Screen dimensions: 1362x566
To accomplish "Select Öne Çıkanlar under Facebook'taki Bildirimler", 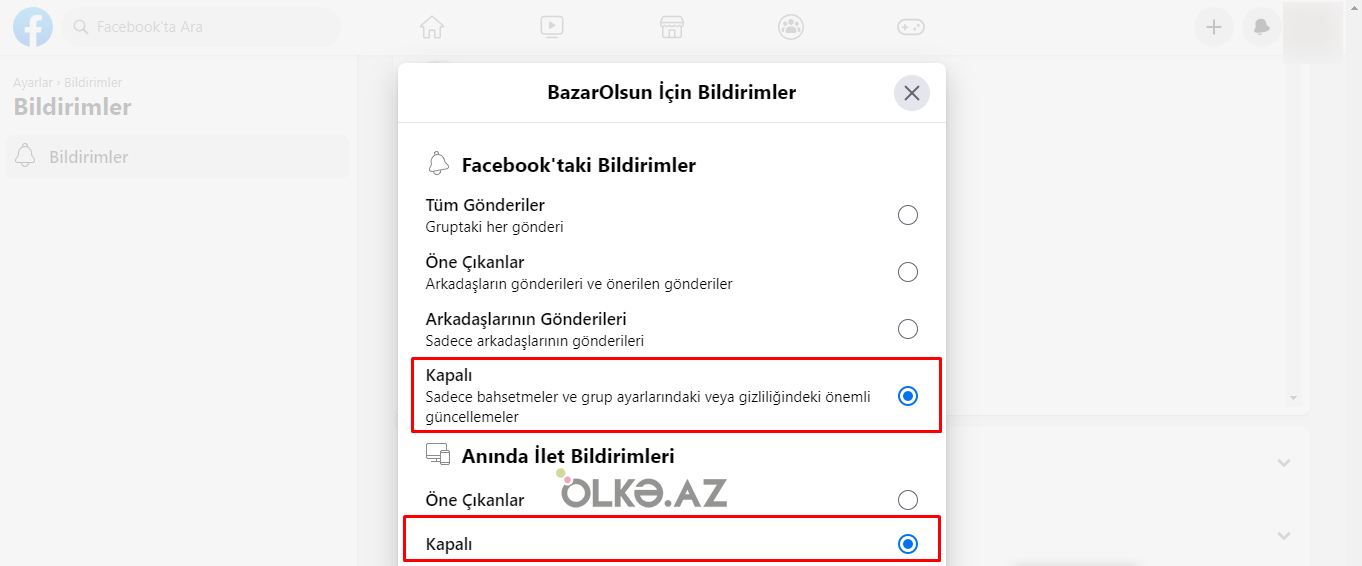I will coord(907,272).
